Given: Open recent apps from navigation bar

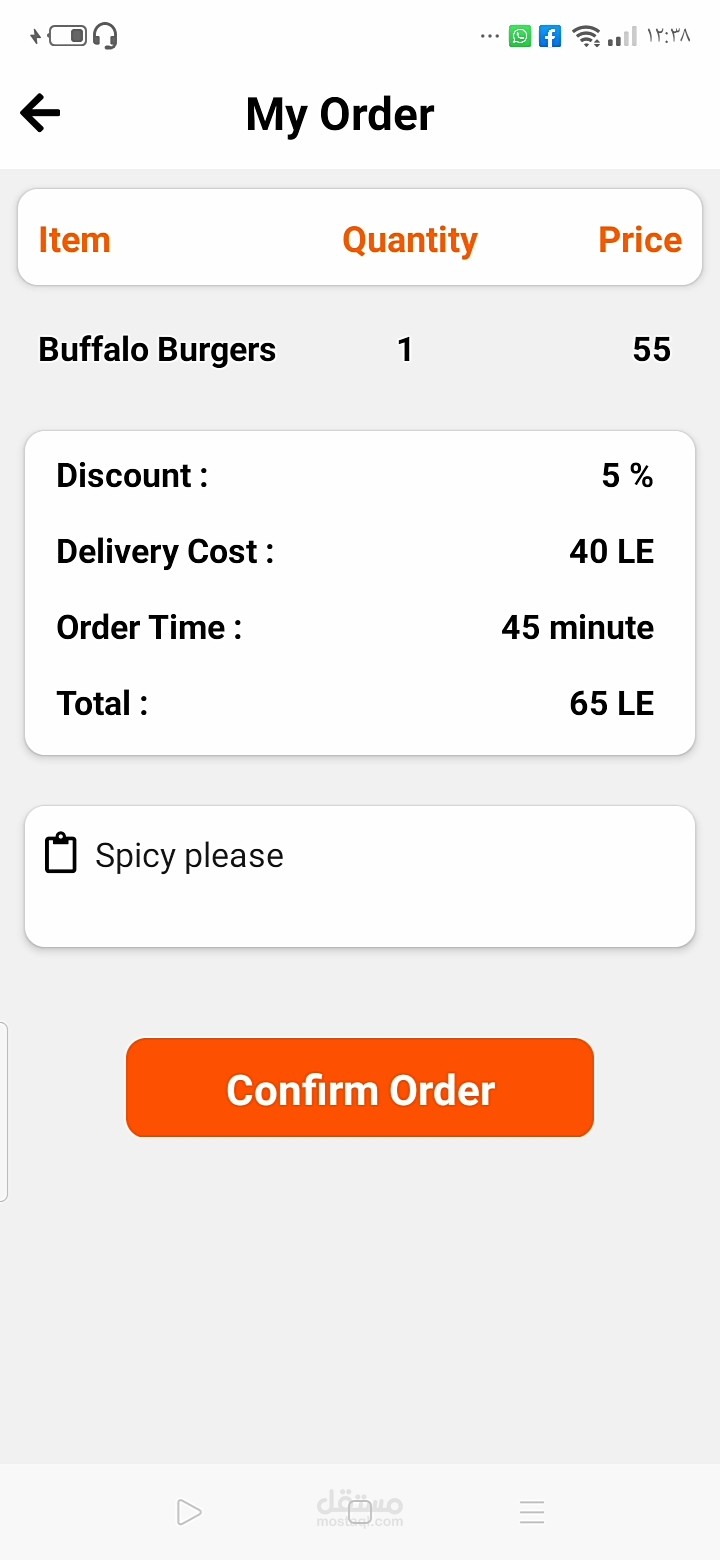Looking at the screenshot, I should click(x=532, y=1512).
